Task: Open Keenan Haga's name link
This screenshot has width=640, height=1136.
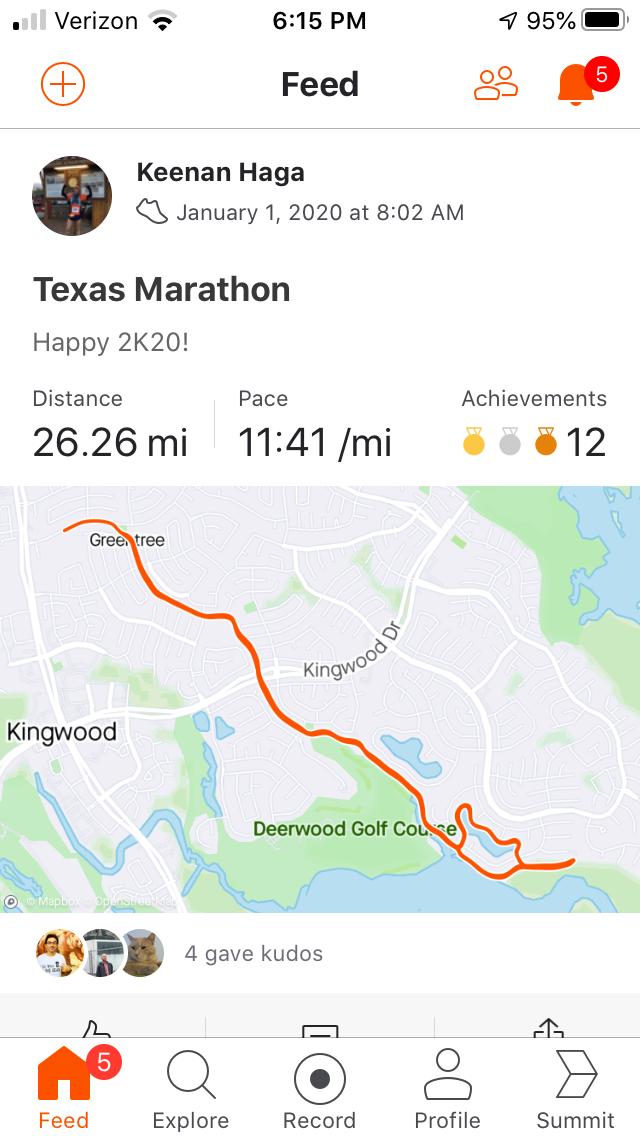Action: [220, 172]
